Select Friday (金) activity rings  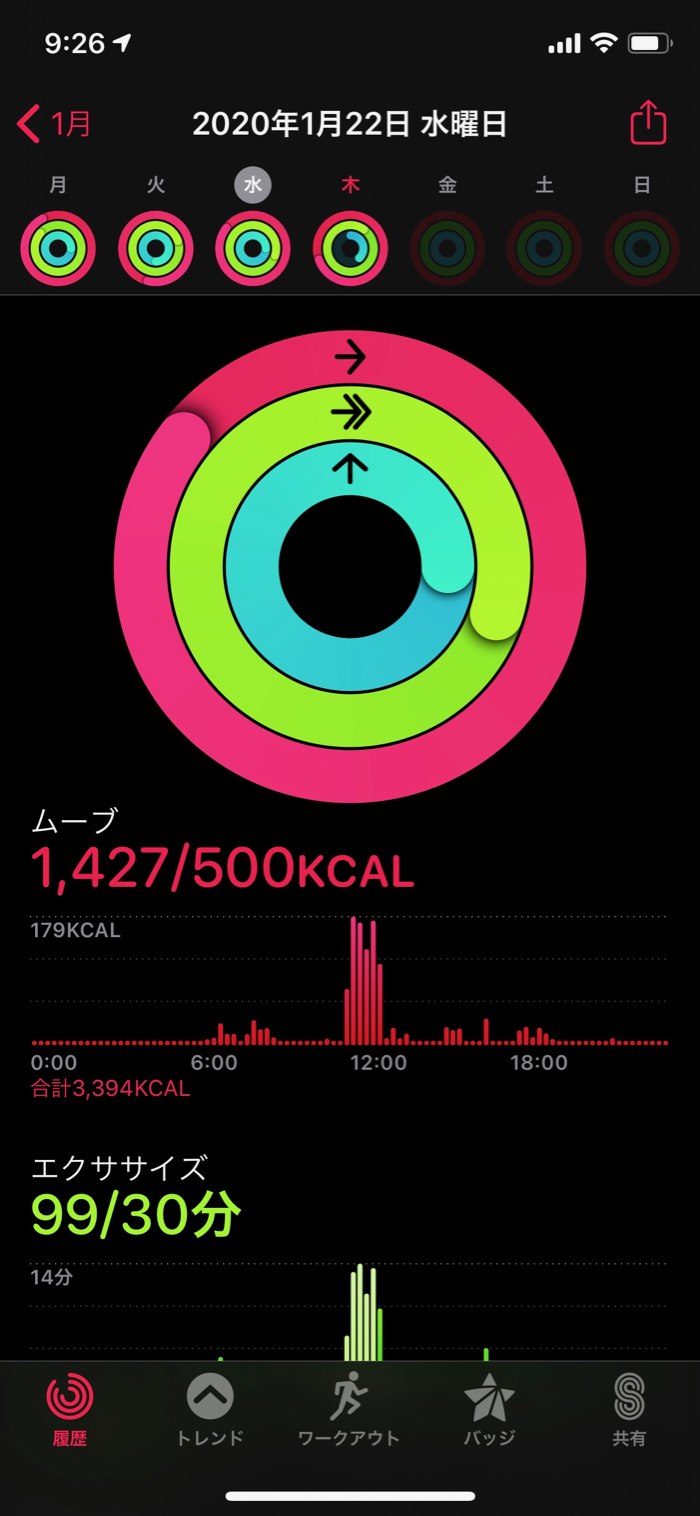point(447,248)
